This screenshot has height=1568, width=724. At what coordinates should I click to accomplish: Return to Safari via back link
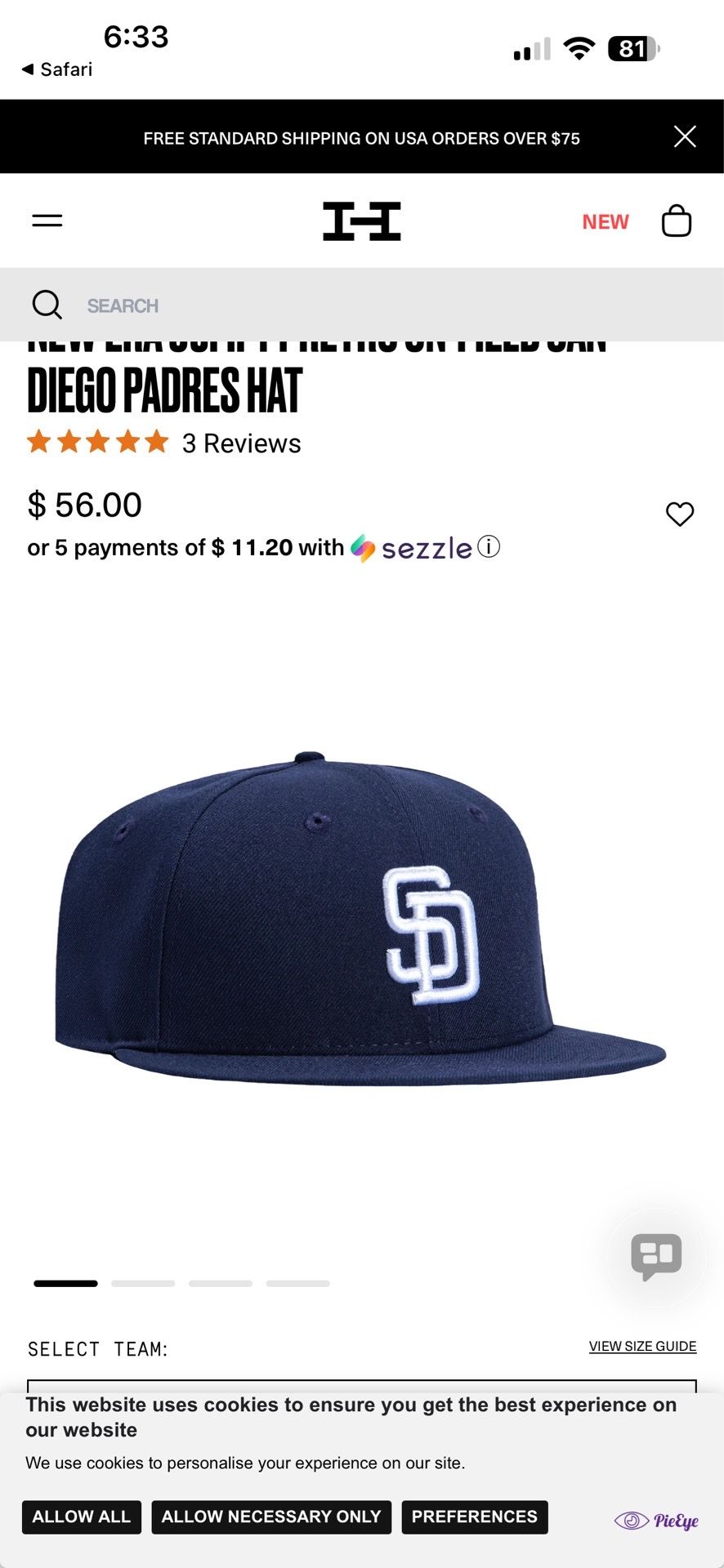[57, 69]
